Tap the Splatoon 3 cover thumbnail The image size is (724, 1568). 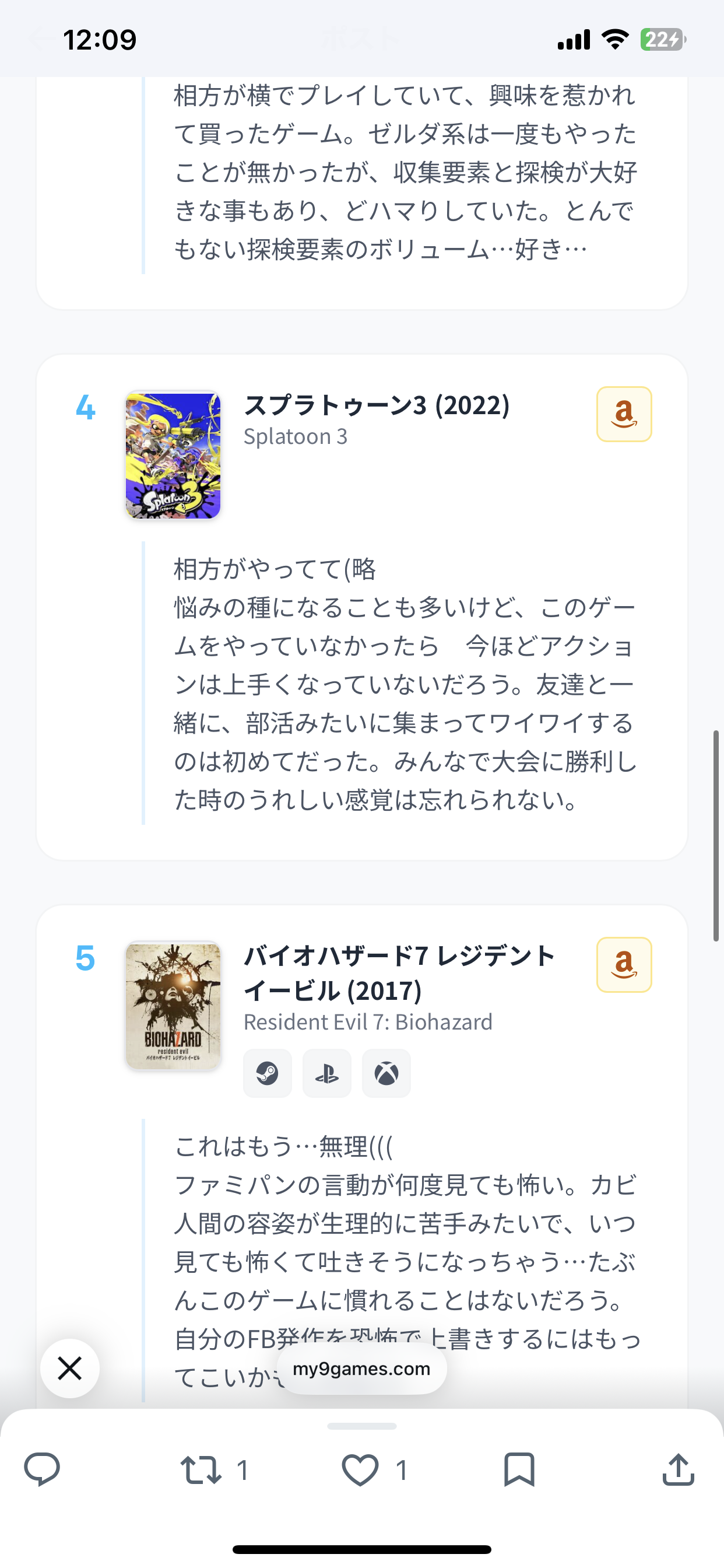coord(173,456)
